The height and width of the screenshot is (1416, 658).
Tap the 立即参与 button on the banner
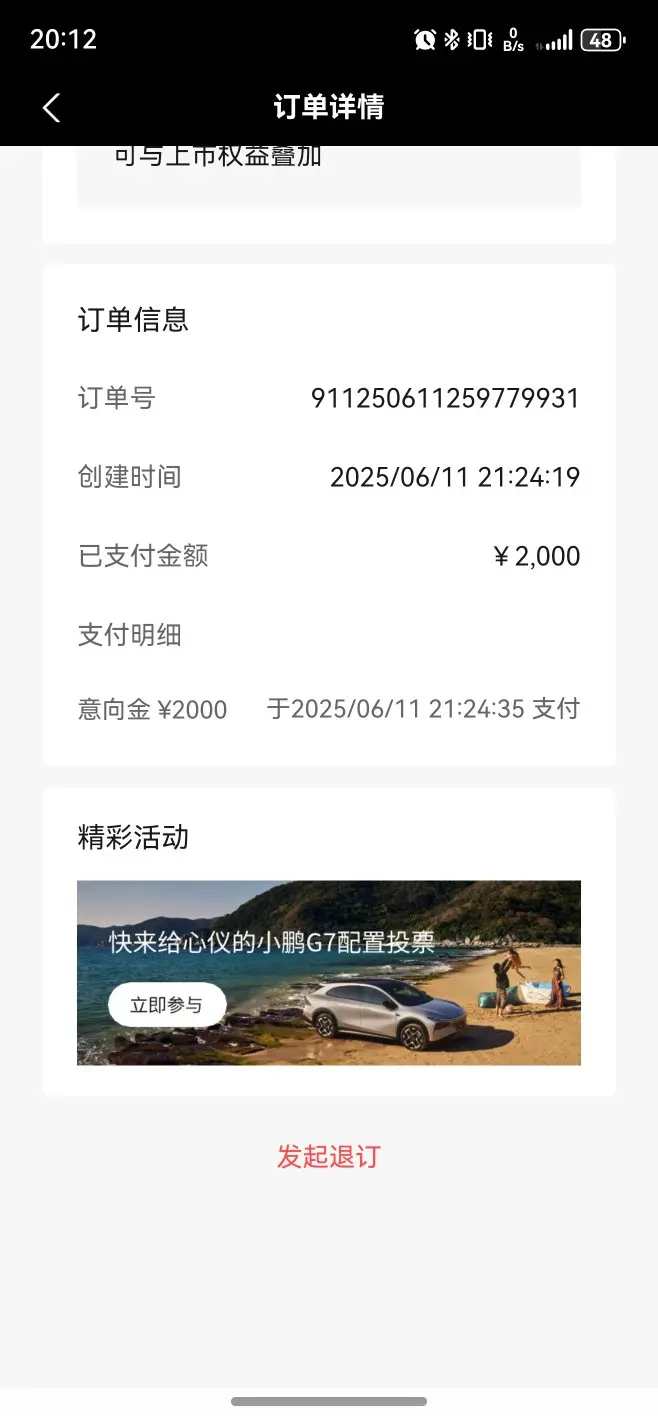[x=167, y=1005]
